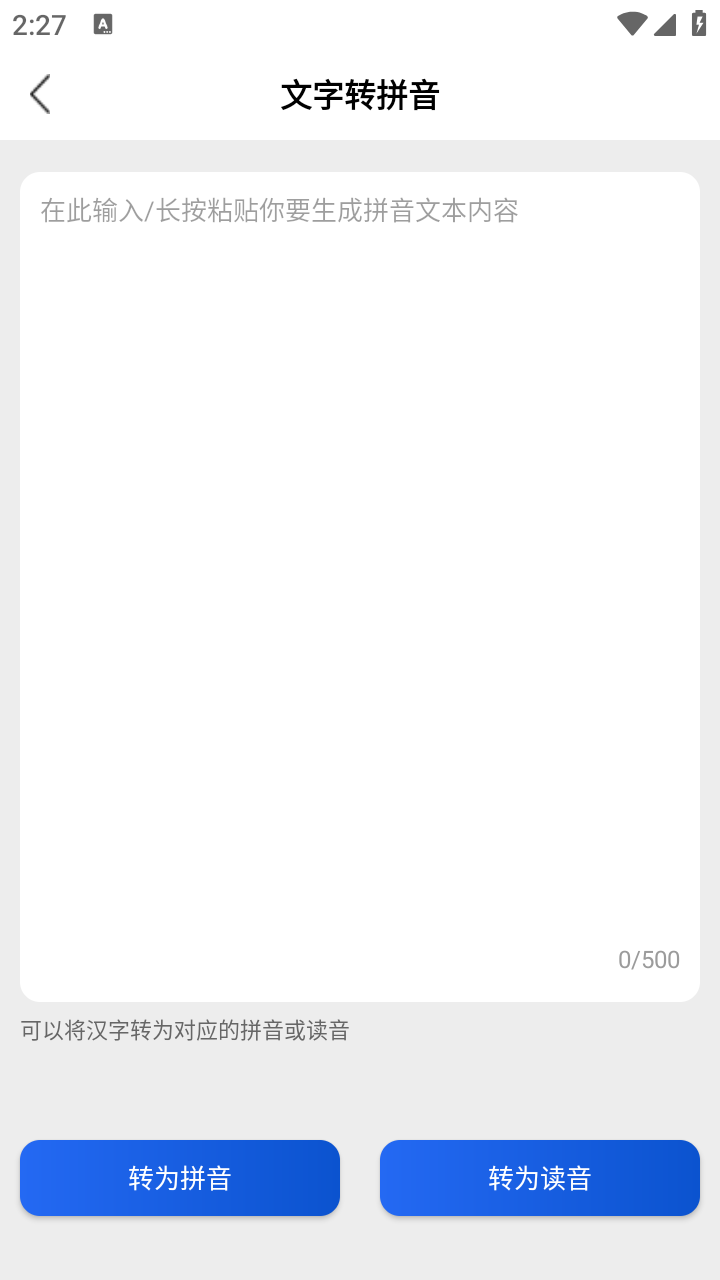
Task: Tap the placeholder hint inside the text box
Action: click(278, 212)
